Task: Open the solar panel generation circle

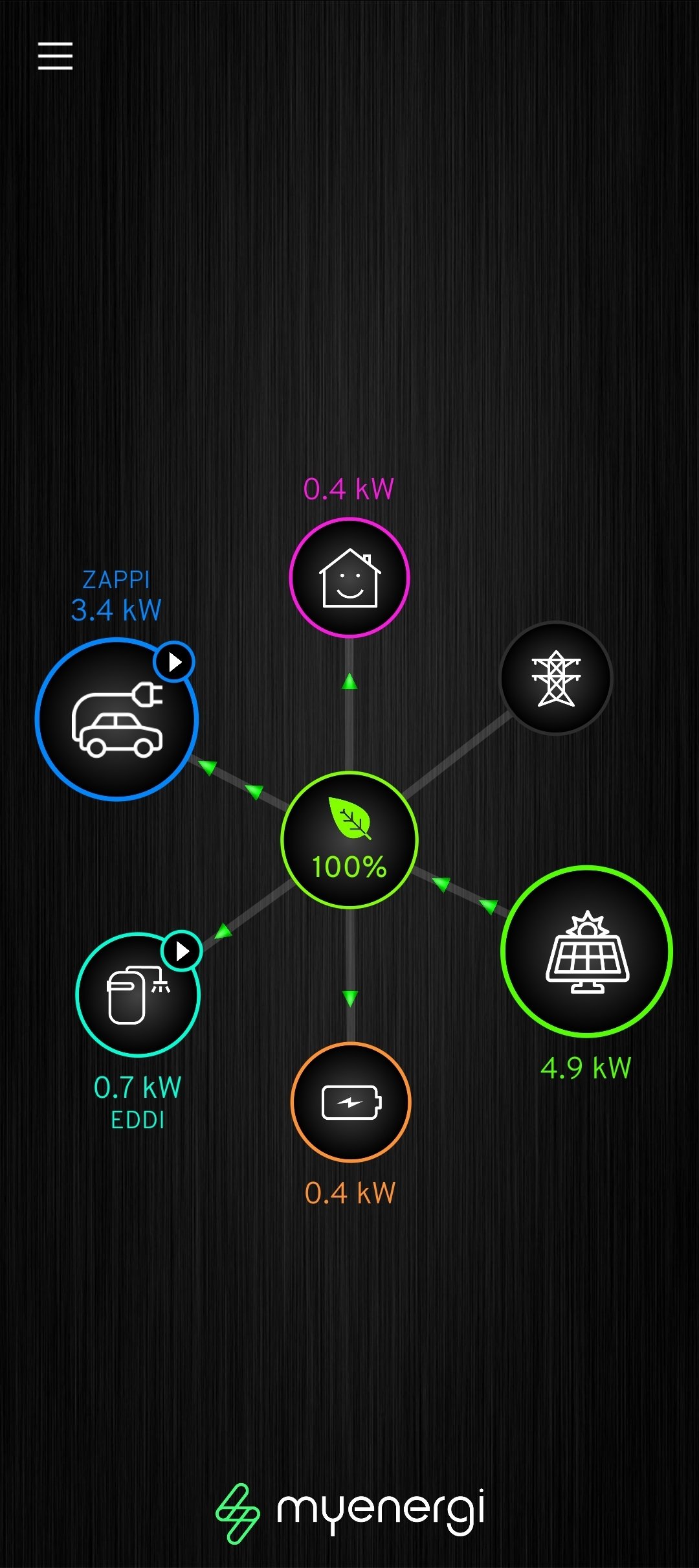Action: (586, 951)
